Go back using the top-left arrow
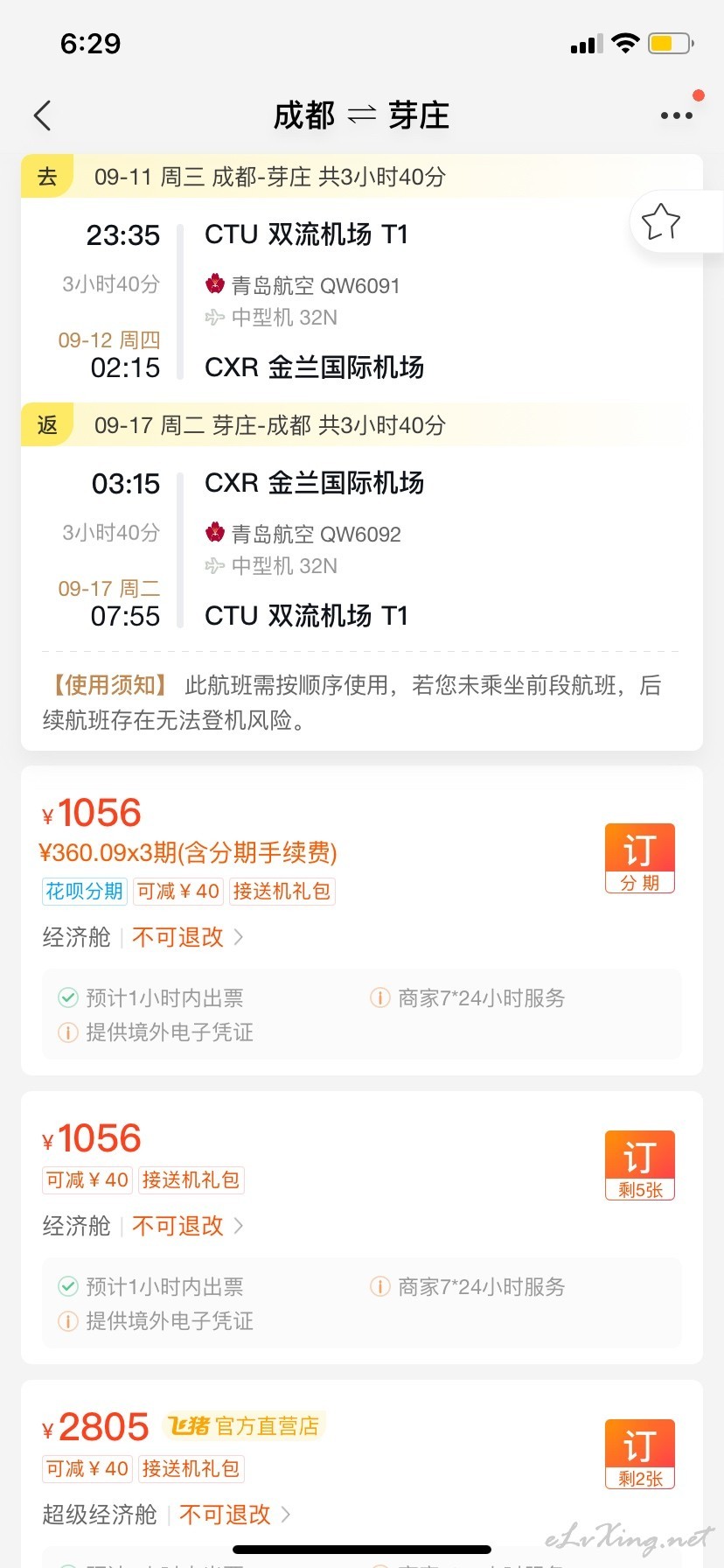Screen dimensions: 724x1568 tap(43, 115)
